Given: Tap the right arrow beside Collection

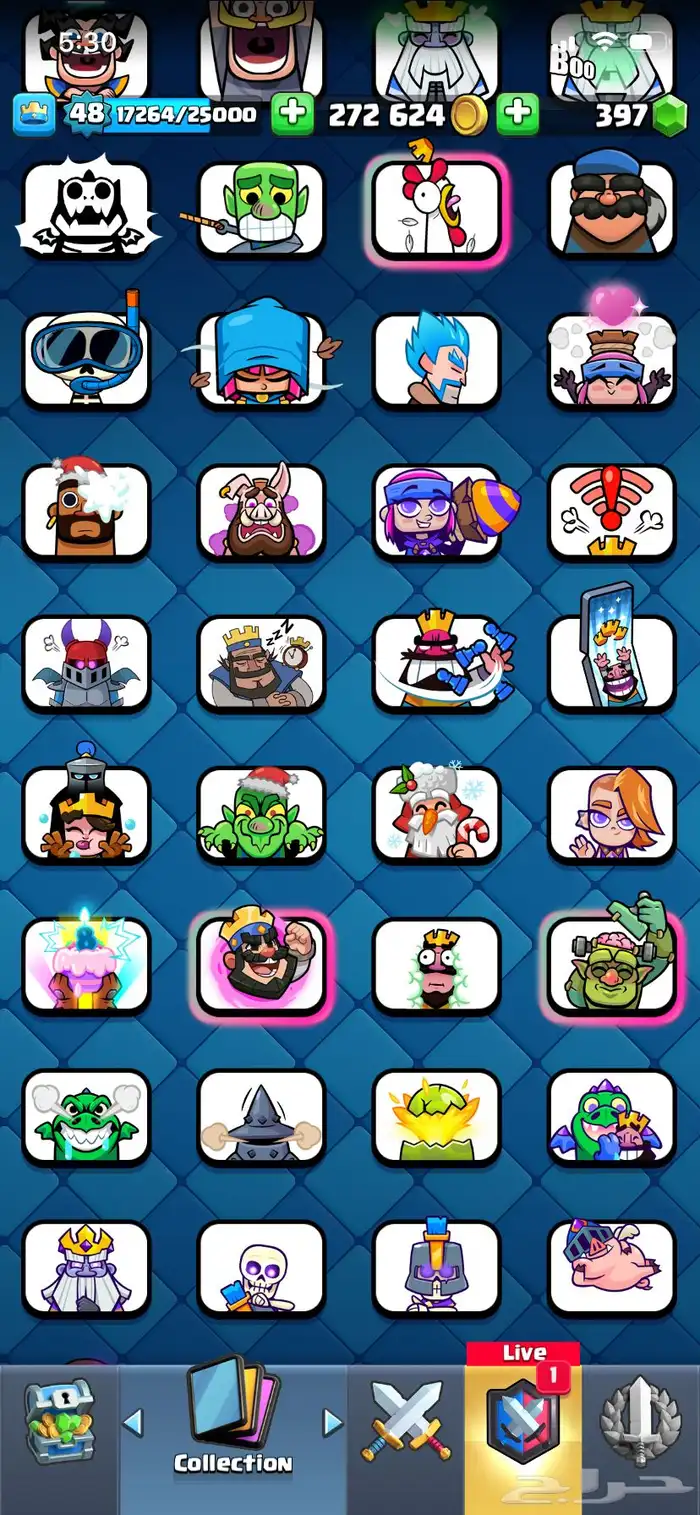Looking at the screenshot, I should [x=332, y=1422].
